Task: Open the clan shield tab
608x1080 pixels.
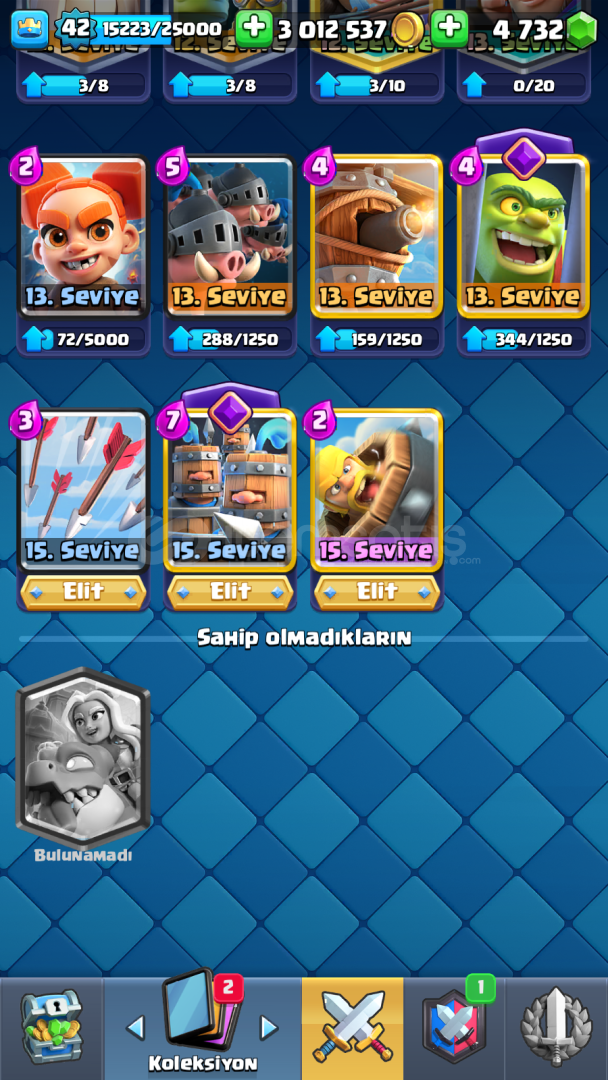Action: point(454,1027)
